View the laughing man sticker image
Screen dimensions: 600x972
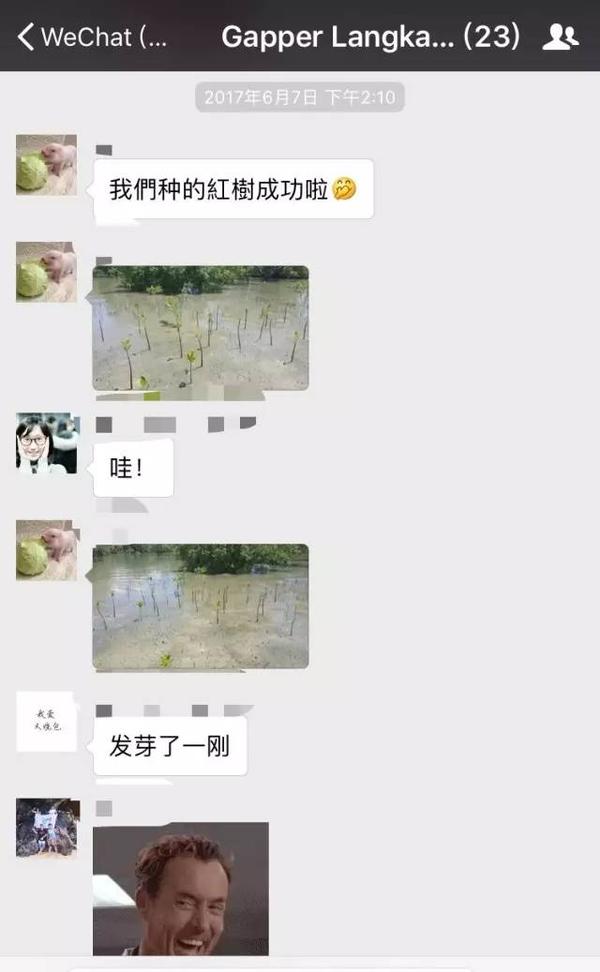pos(180,888)
